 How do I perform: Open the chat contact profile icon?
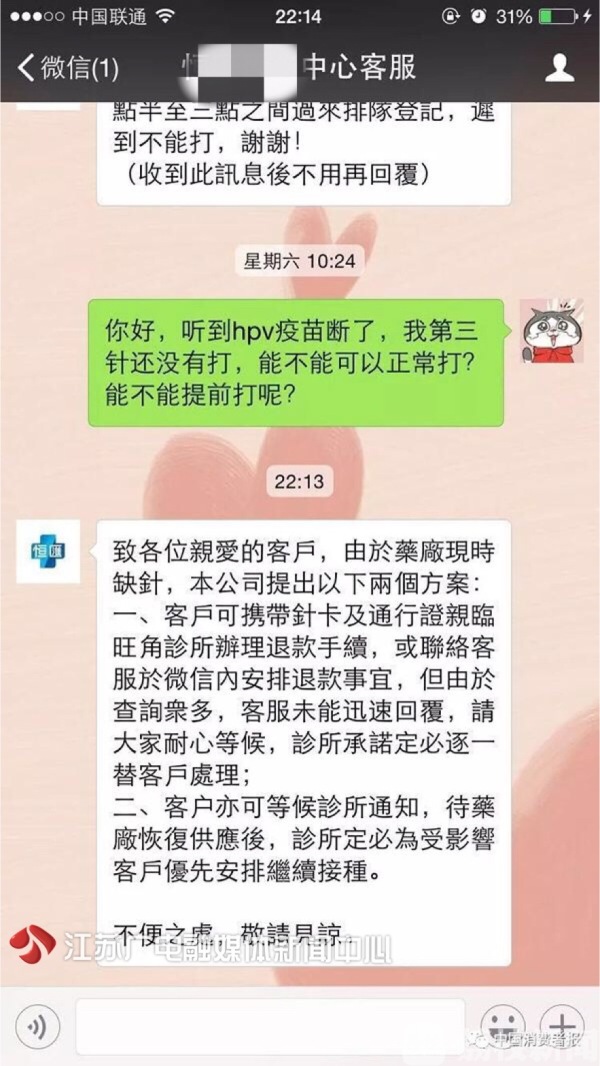click(559, 68)
